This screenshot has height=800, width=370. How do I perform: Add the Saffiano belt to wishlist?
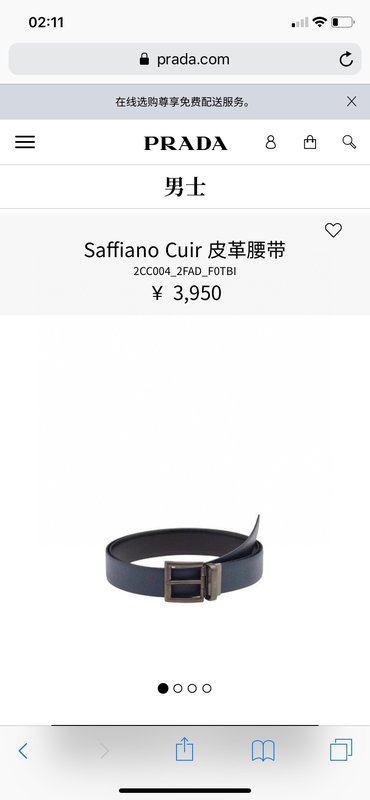point(333,231)
